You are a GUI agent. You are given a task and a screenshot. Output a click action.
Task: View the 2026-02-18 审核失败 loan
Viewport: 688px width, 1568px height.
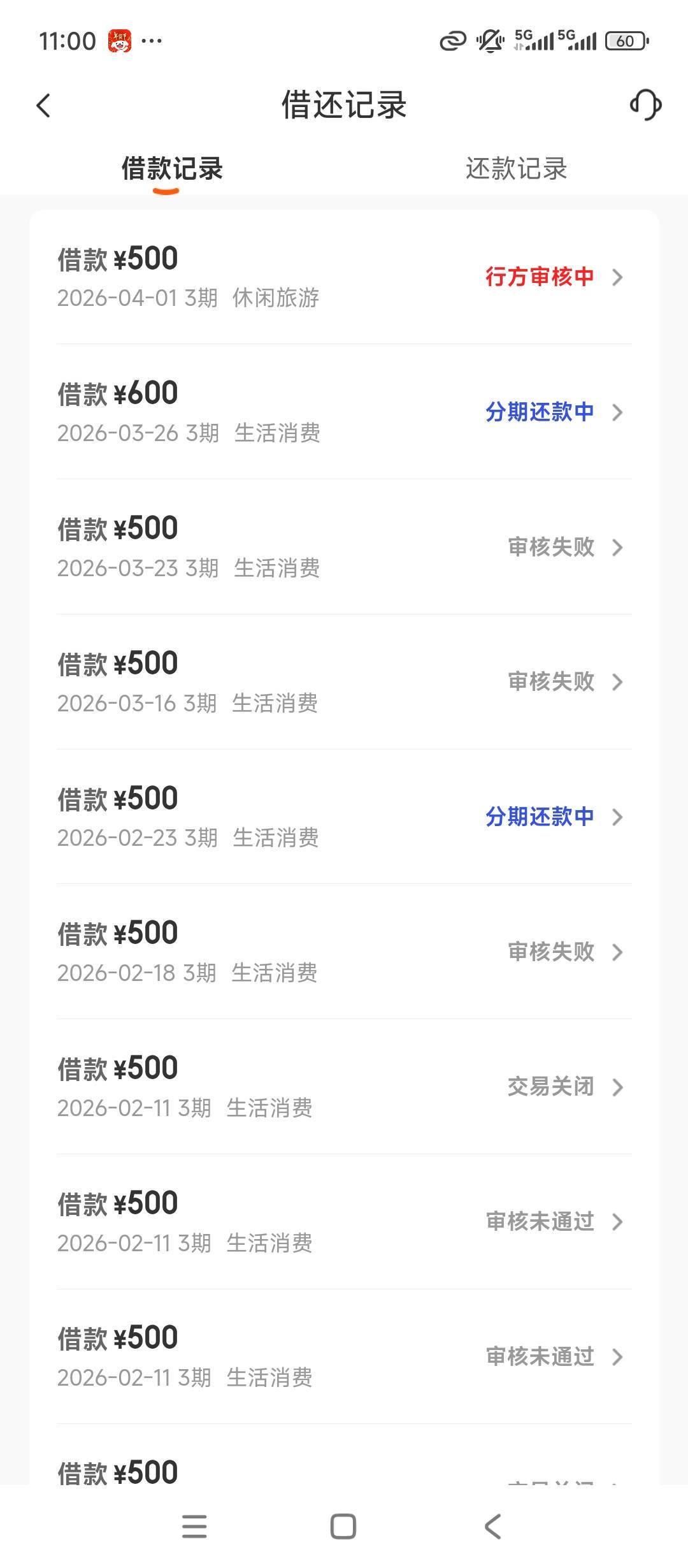coord(344,952)
